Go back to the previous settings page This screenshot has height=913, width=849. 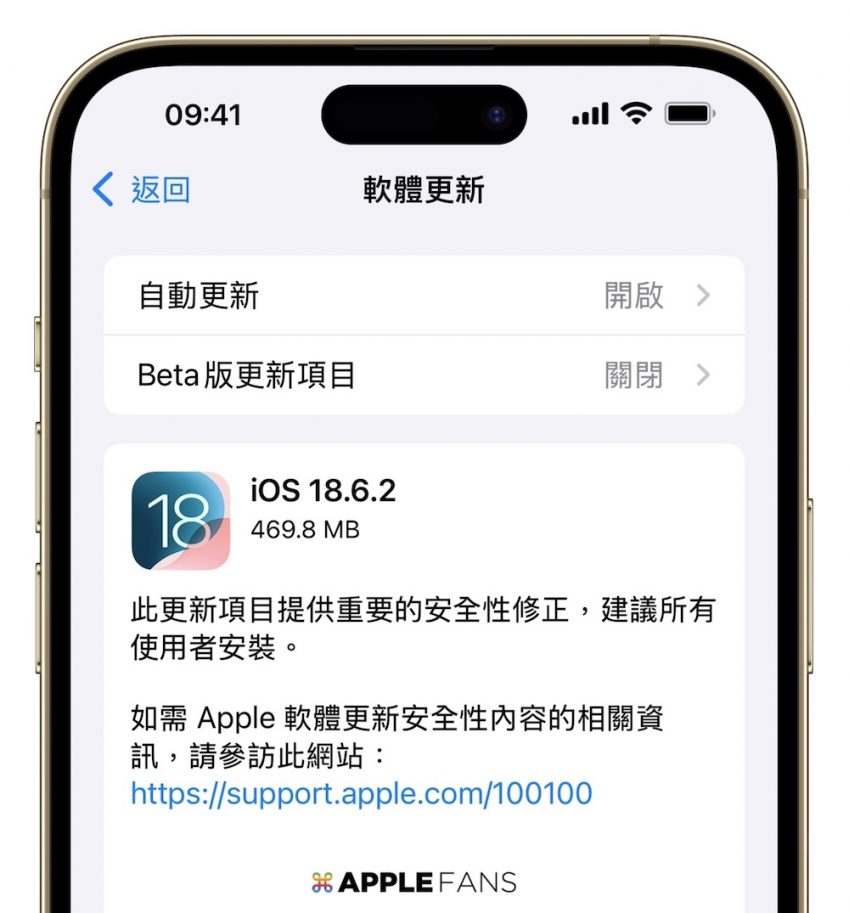coord(141,189)
